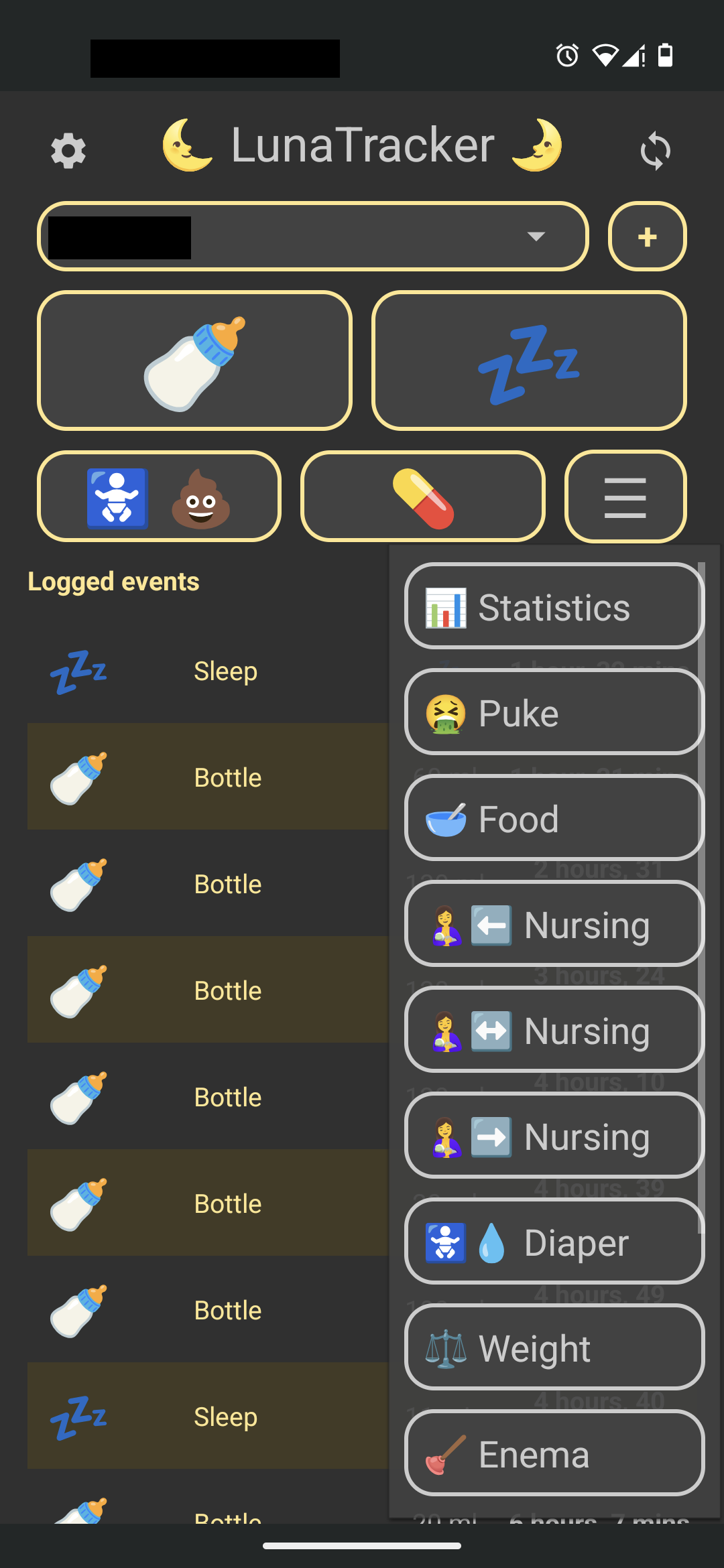Log right-side Nursing
Viewport: 724px width, 1568px height.
(x=554, y=1136)
